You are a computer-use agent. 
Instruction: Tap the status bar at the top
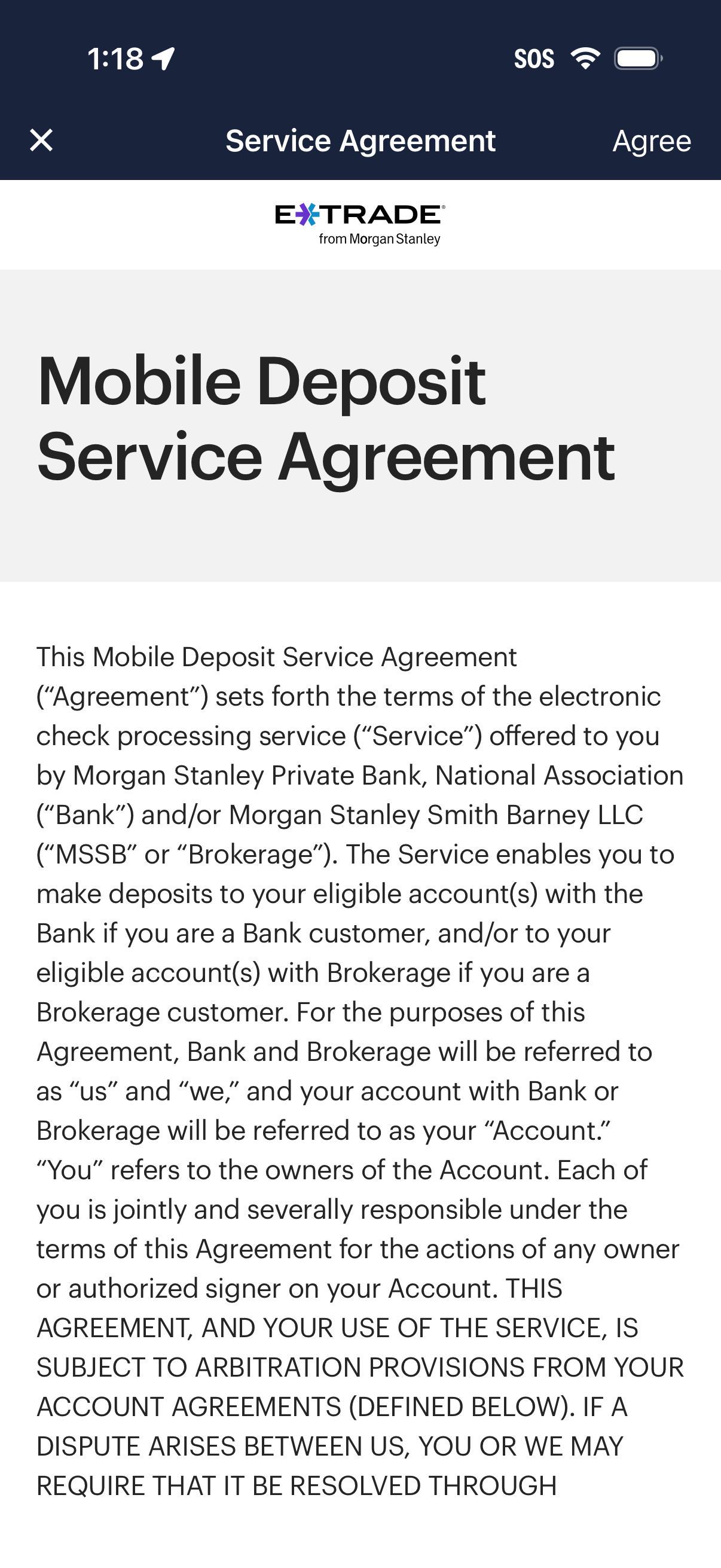(360, 58)
